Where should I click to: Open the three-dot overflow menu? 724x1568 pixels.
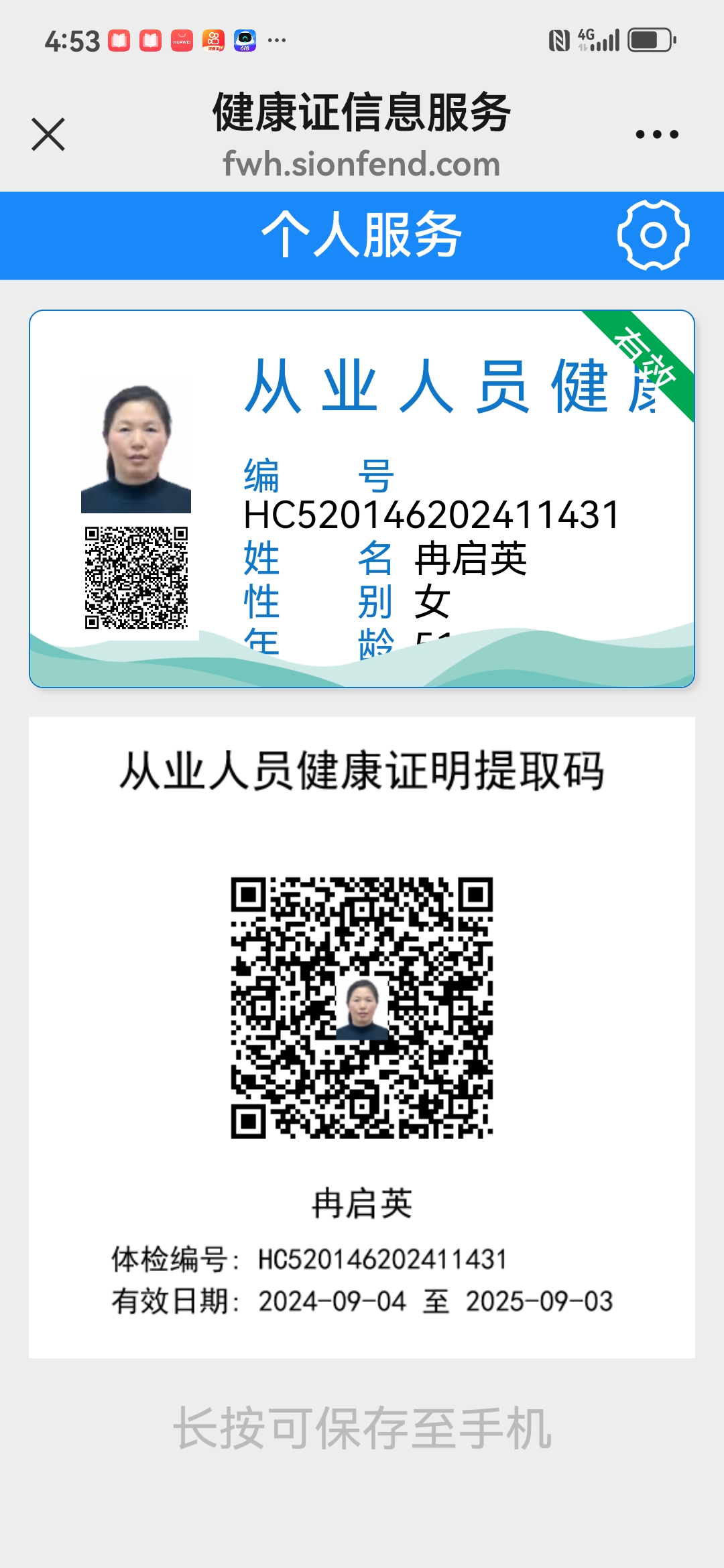pos(656,135)
